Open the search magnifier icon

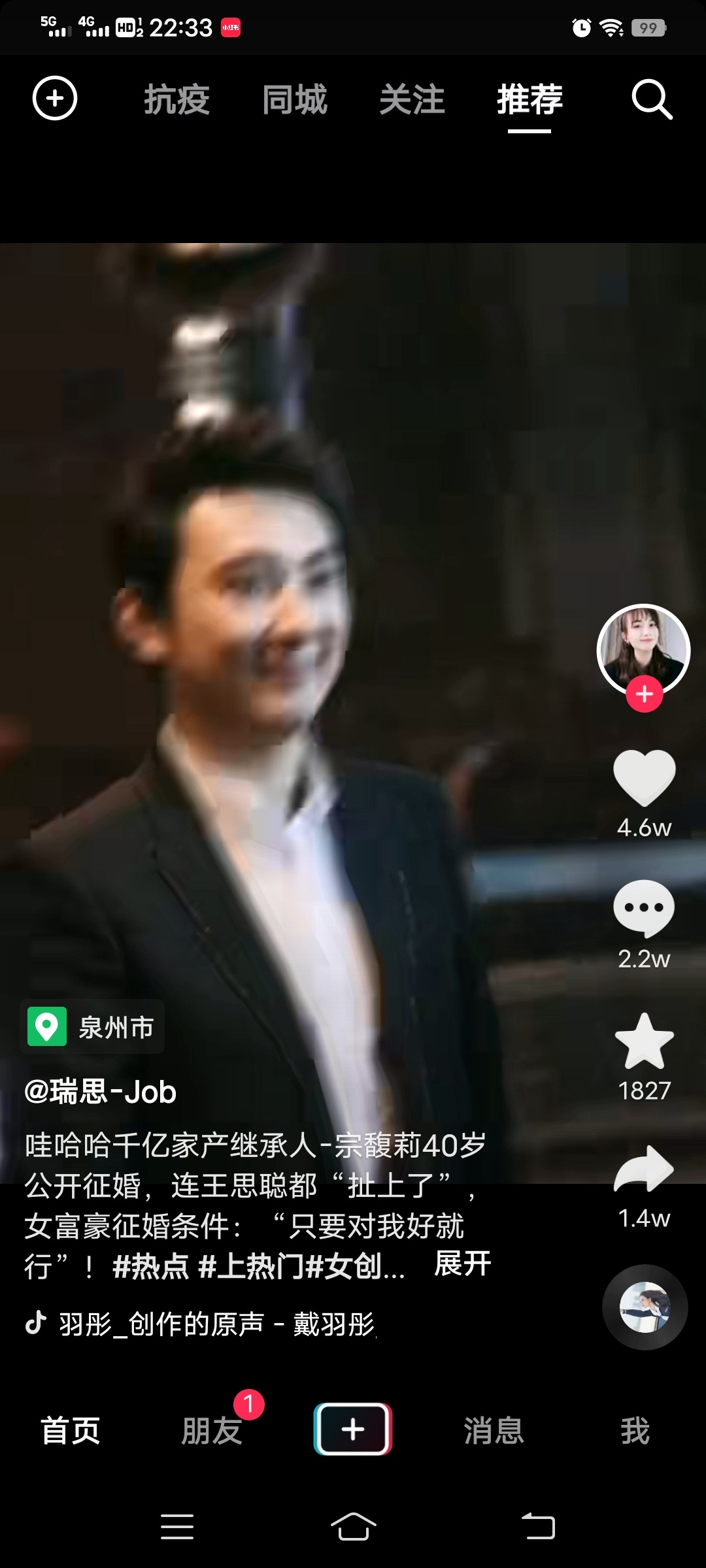tap(652, 99)
